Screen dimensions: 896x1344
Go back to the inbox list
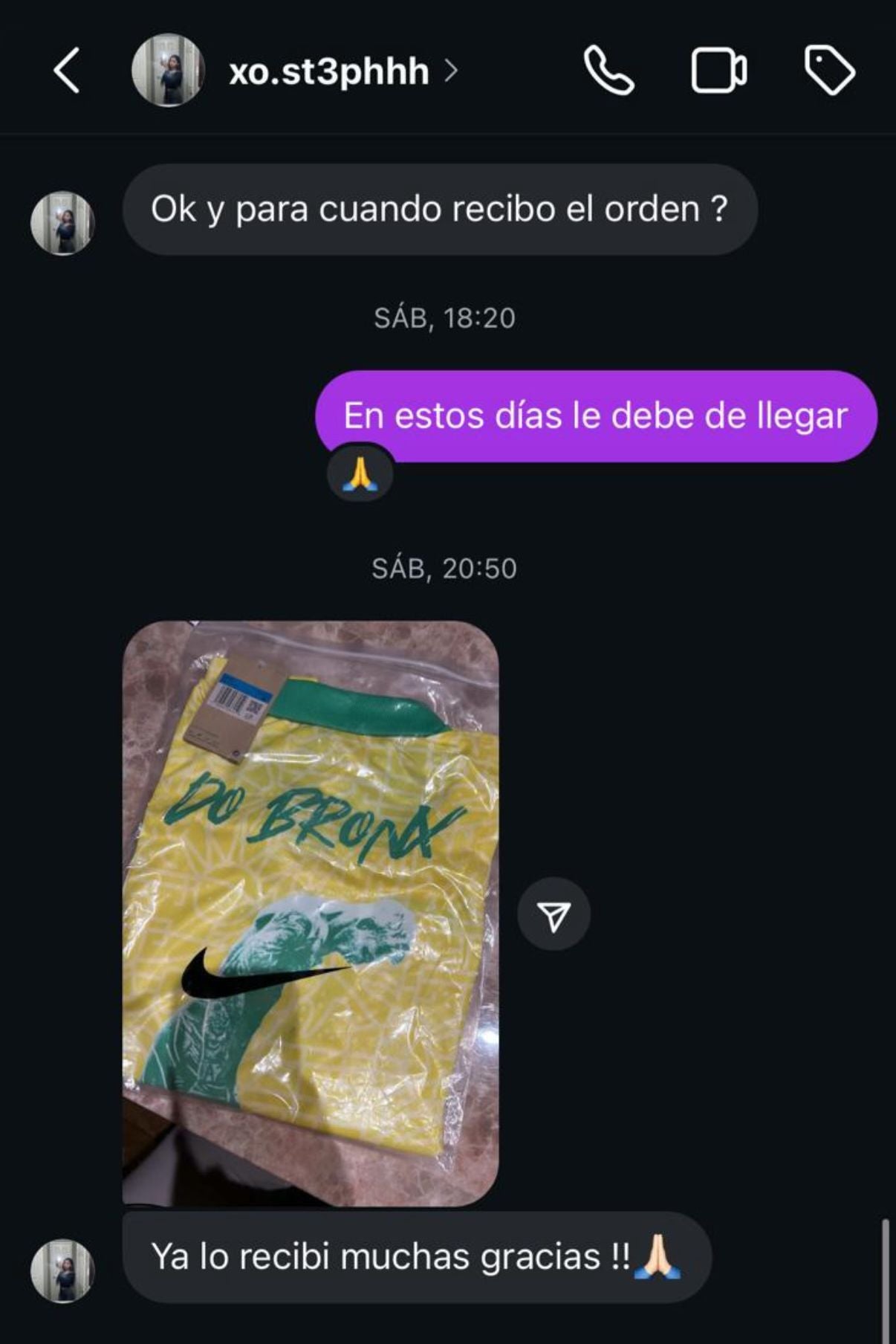point(67,71)
